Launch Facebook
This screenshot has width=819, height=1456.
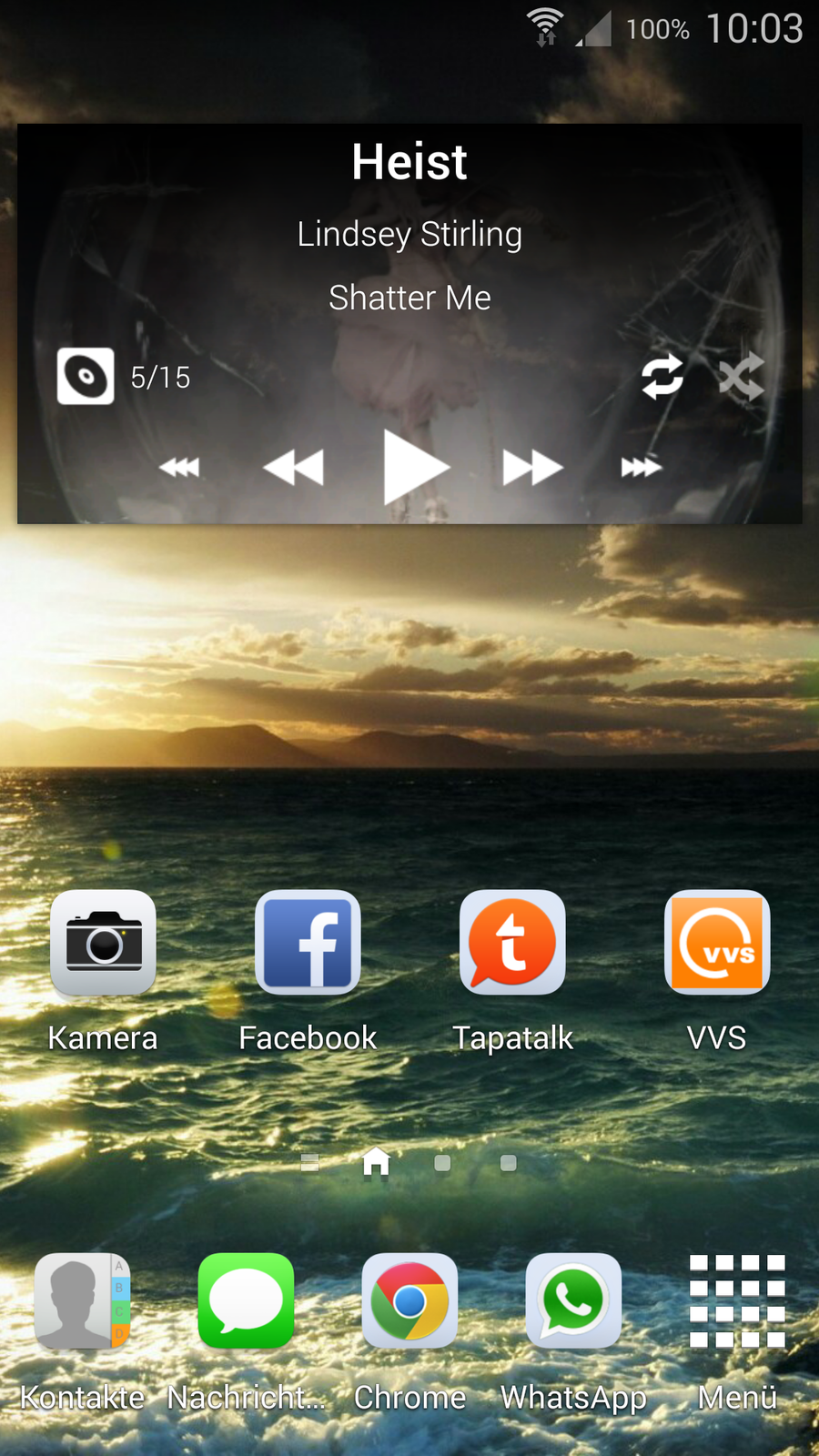[x=308, y=943]
